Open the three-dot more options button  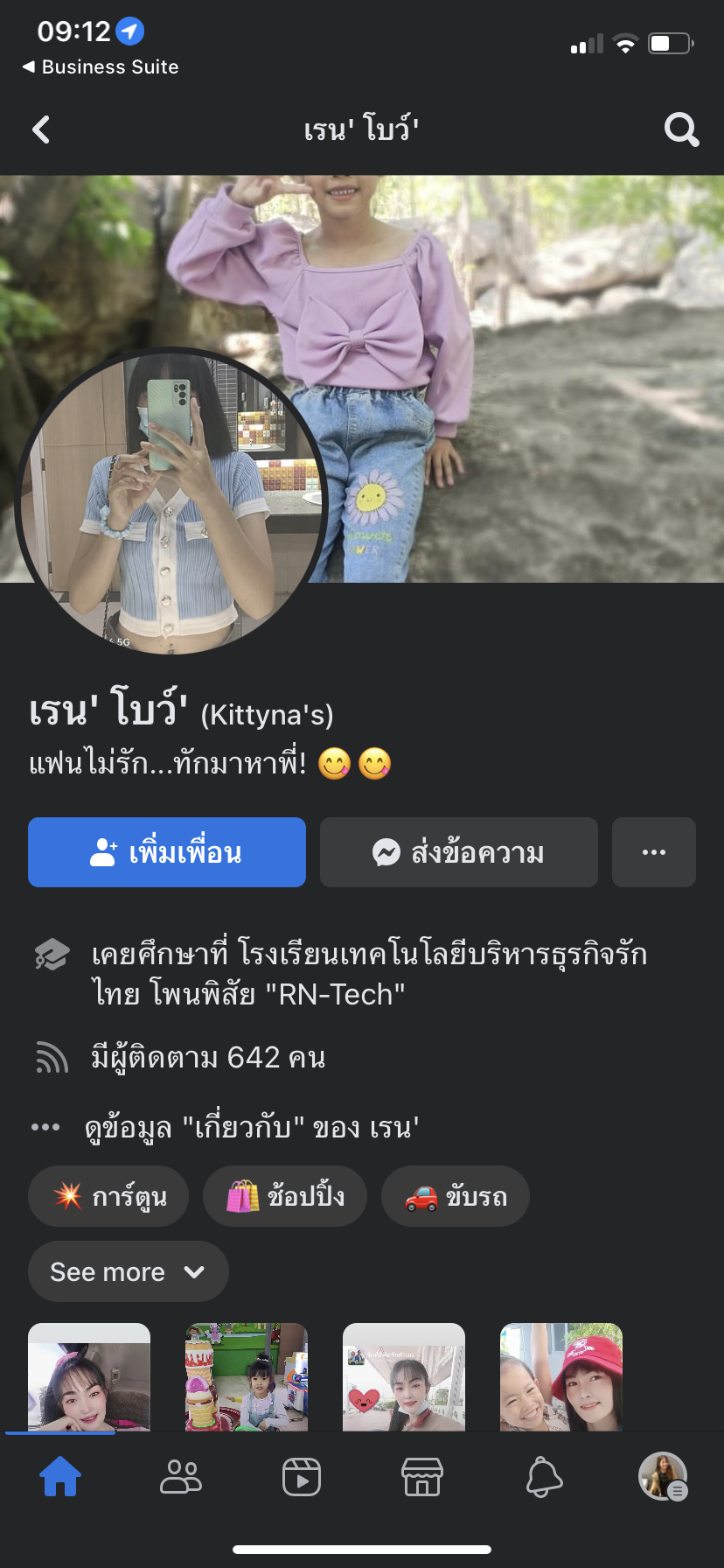[x=653, y=852]
